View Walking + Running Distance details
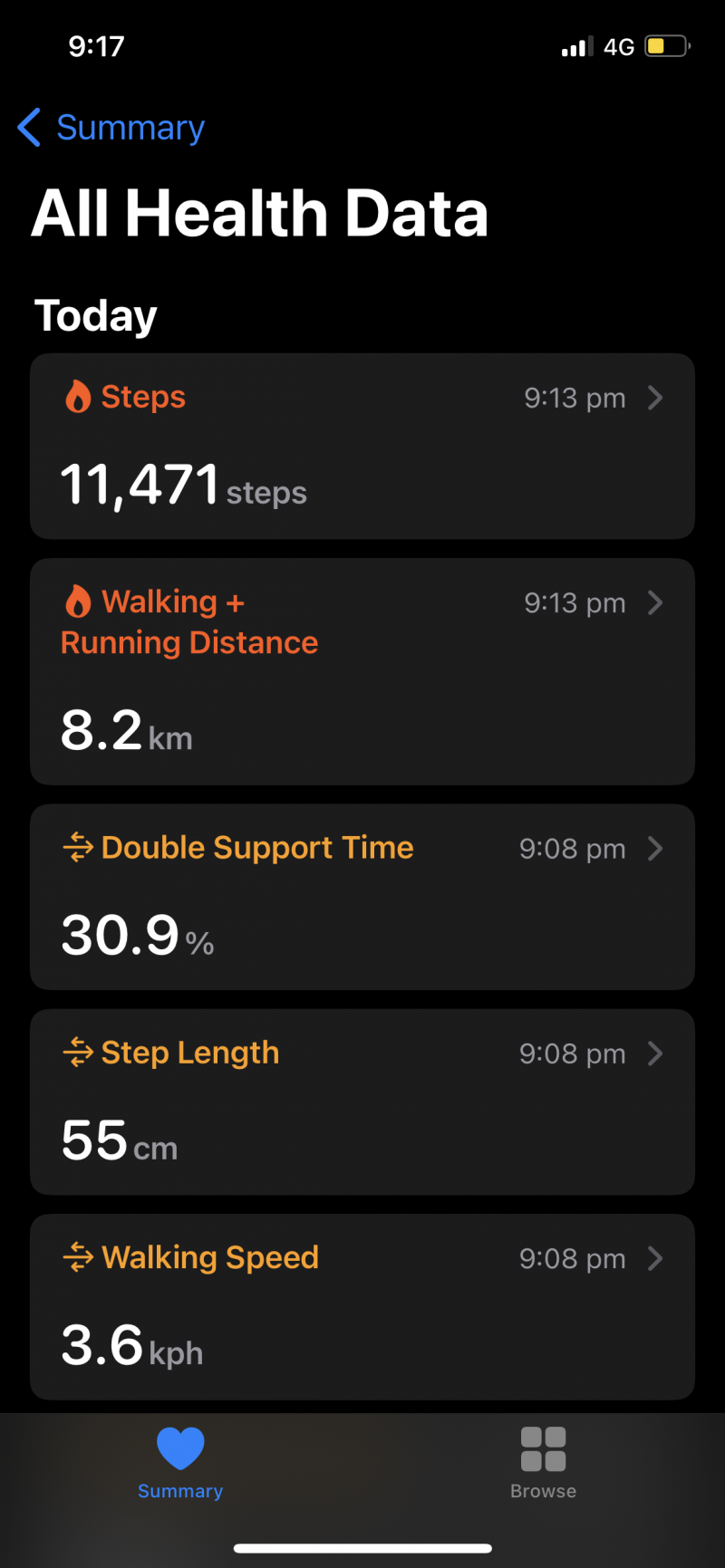 [x=362, y=671]
